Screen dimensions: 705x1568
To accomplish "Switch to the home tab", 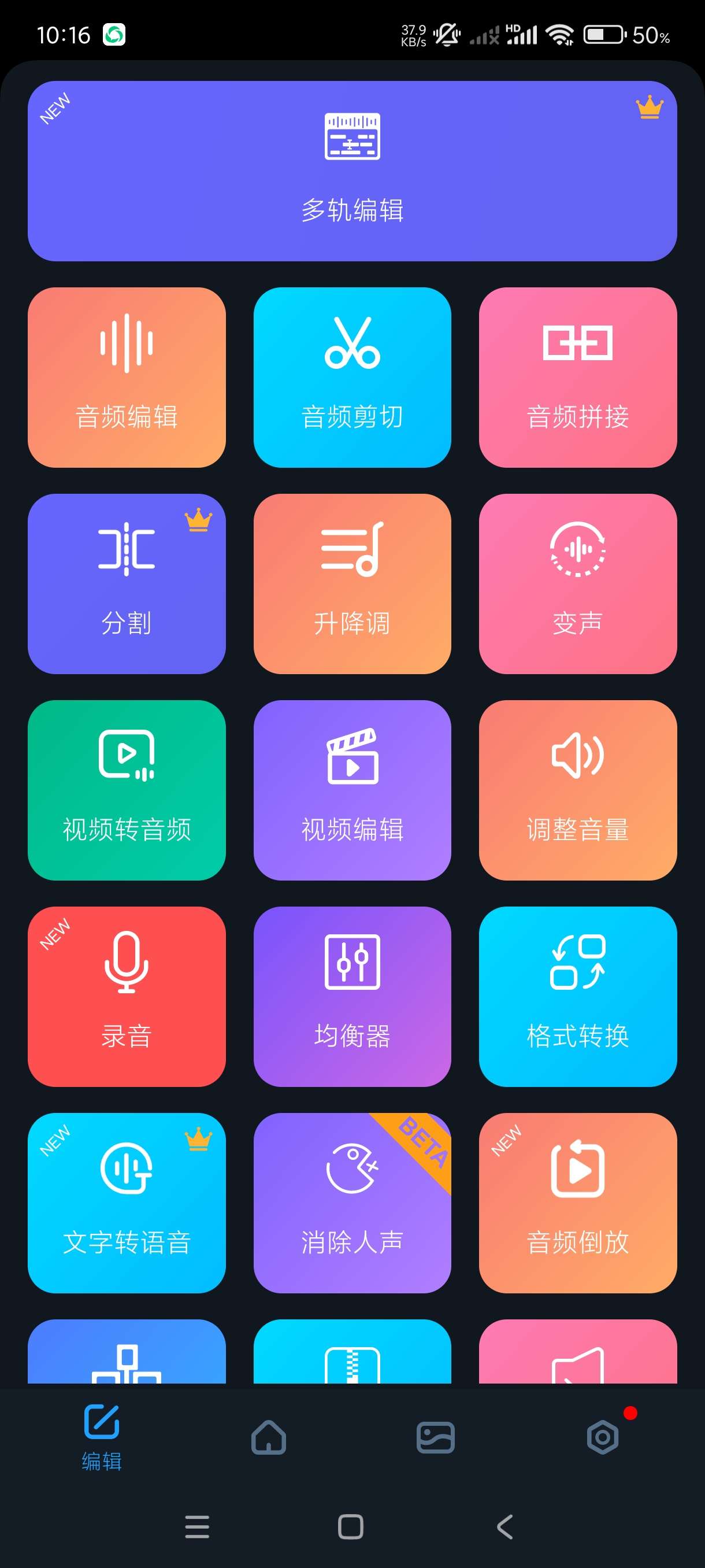I will point(269,1437).
